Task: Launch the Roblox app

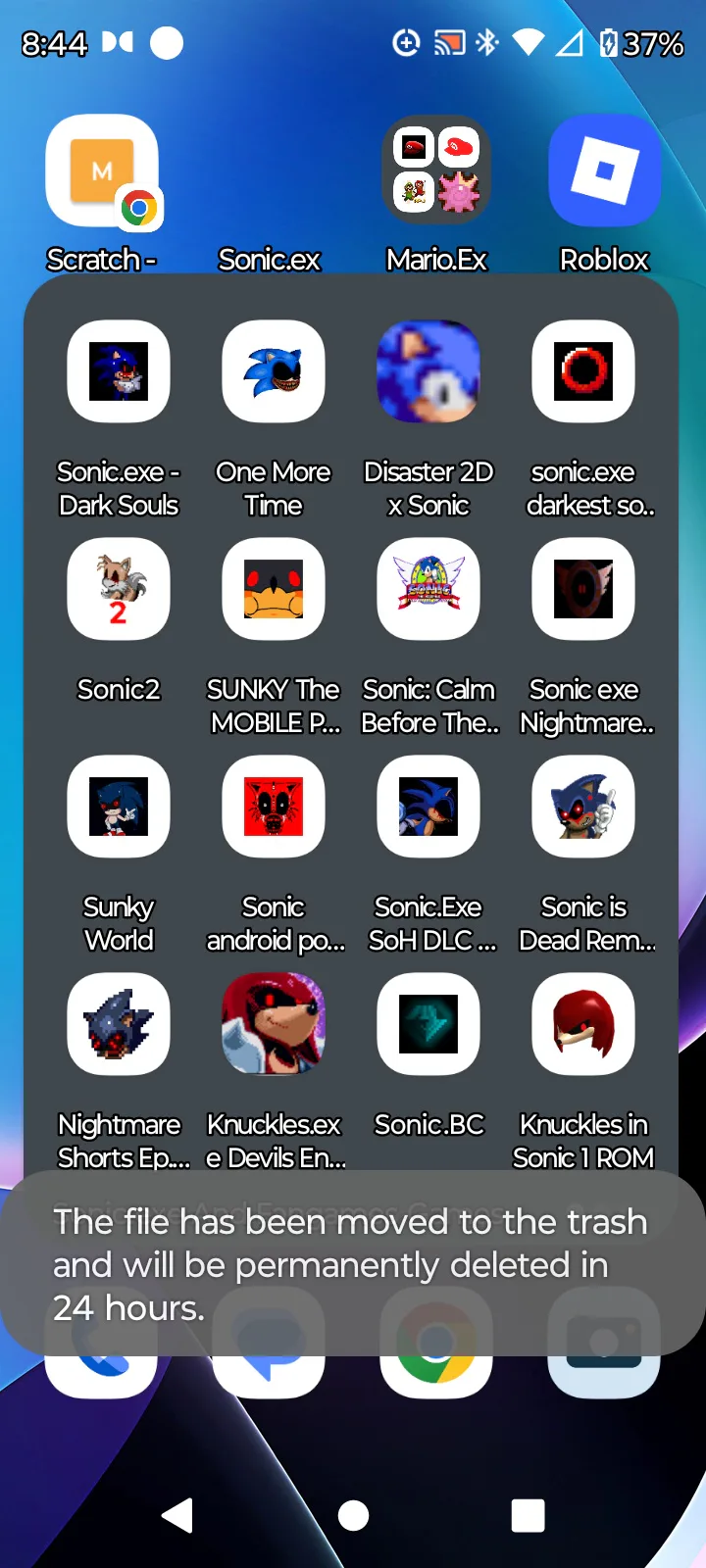Action: tap(604, 172)
